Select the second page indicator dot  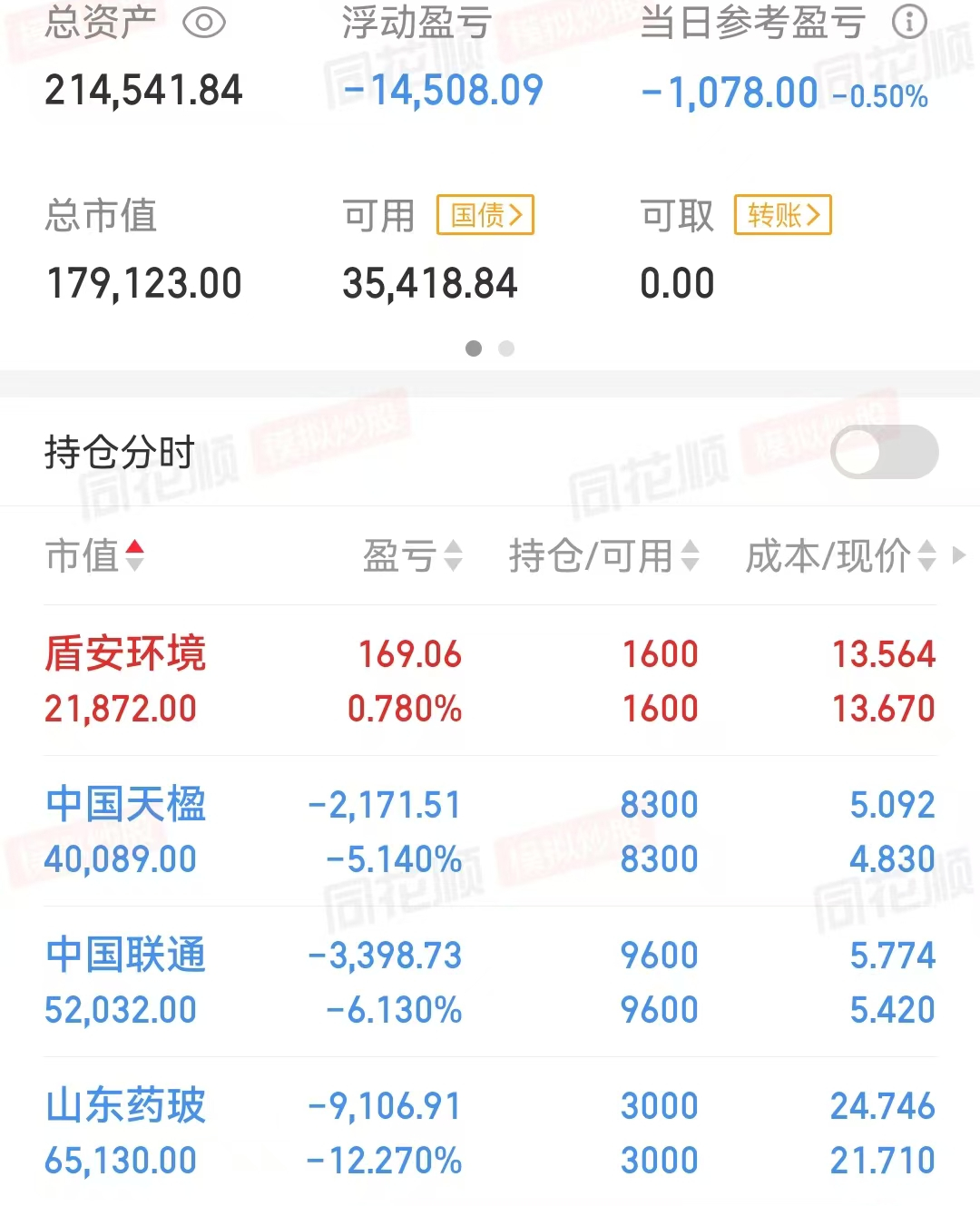(506, 348)
